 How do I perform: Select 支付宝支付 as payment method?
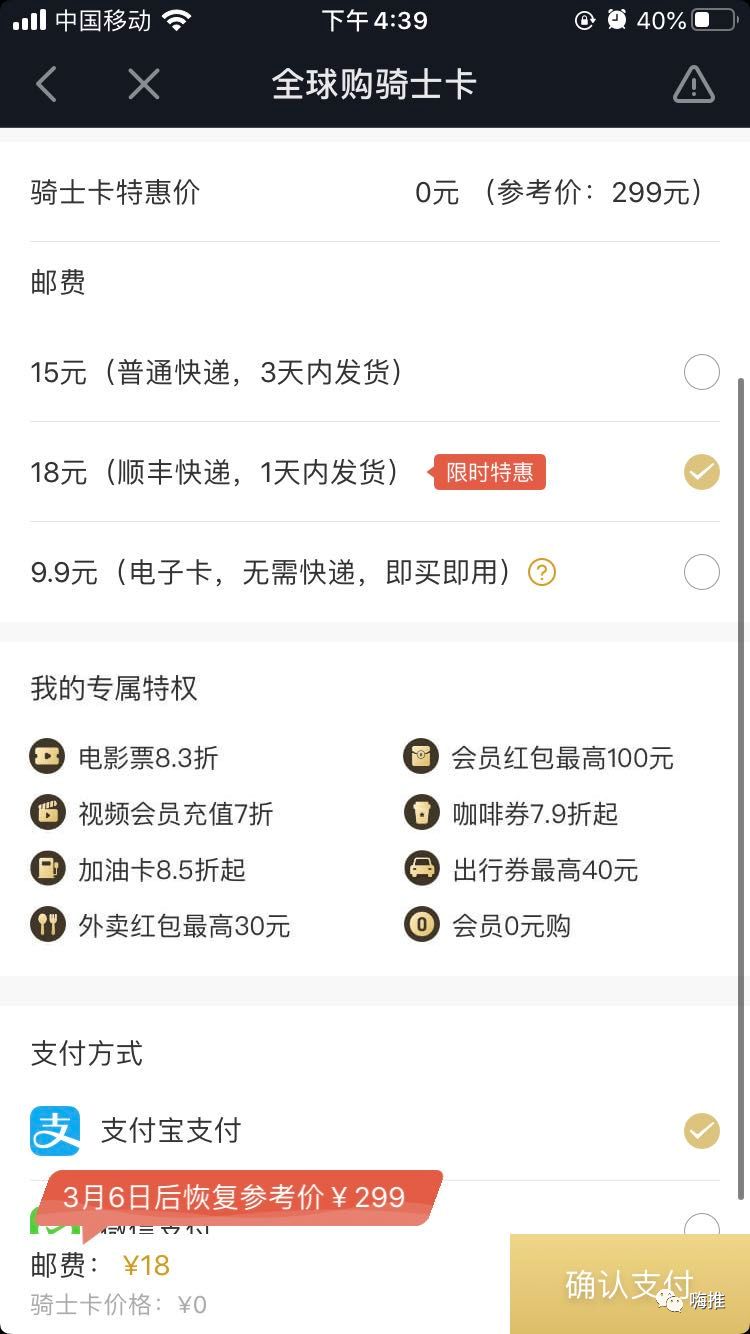[x=375, y=1131]
